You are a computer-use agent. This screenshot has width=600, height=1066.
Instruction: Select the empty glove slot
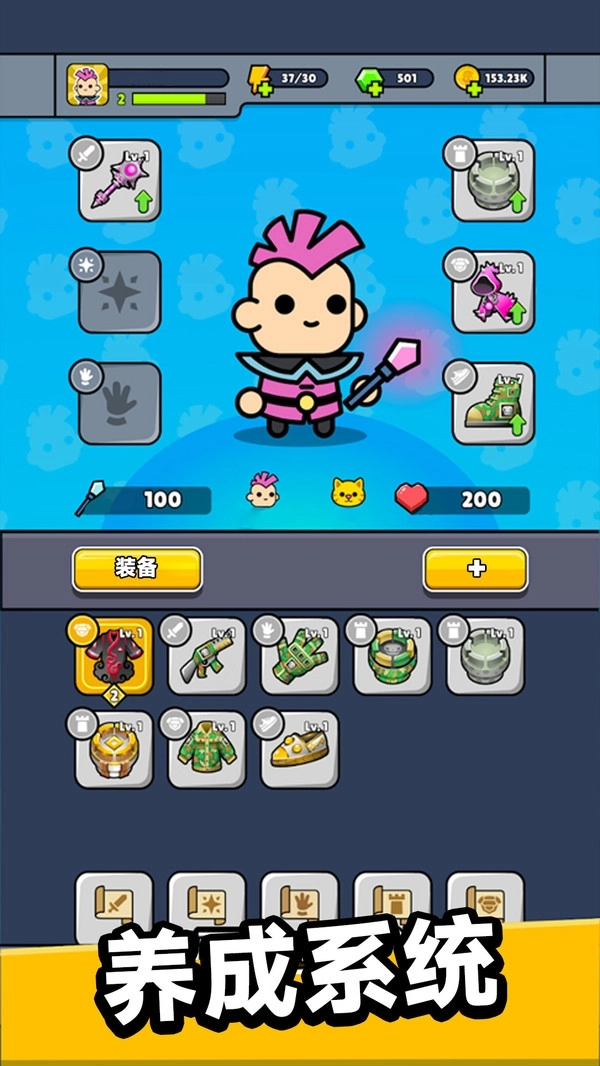119,402
